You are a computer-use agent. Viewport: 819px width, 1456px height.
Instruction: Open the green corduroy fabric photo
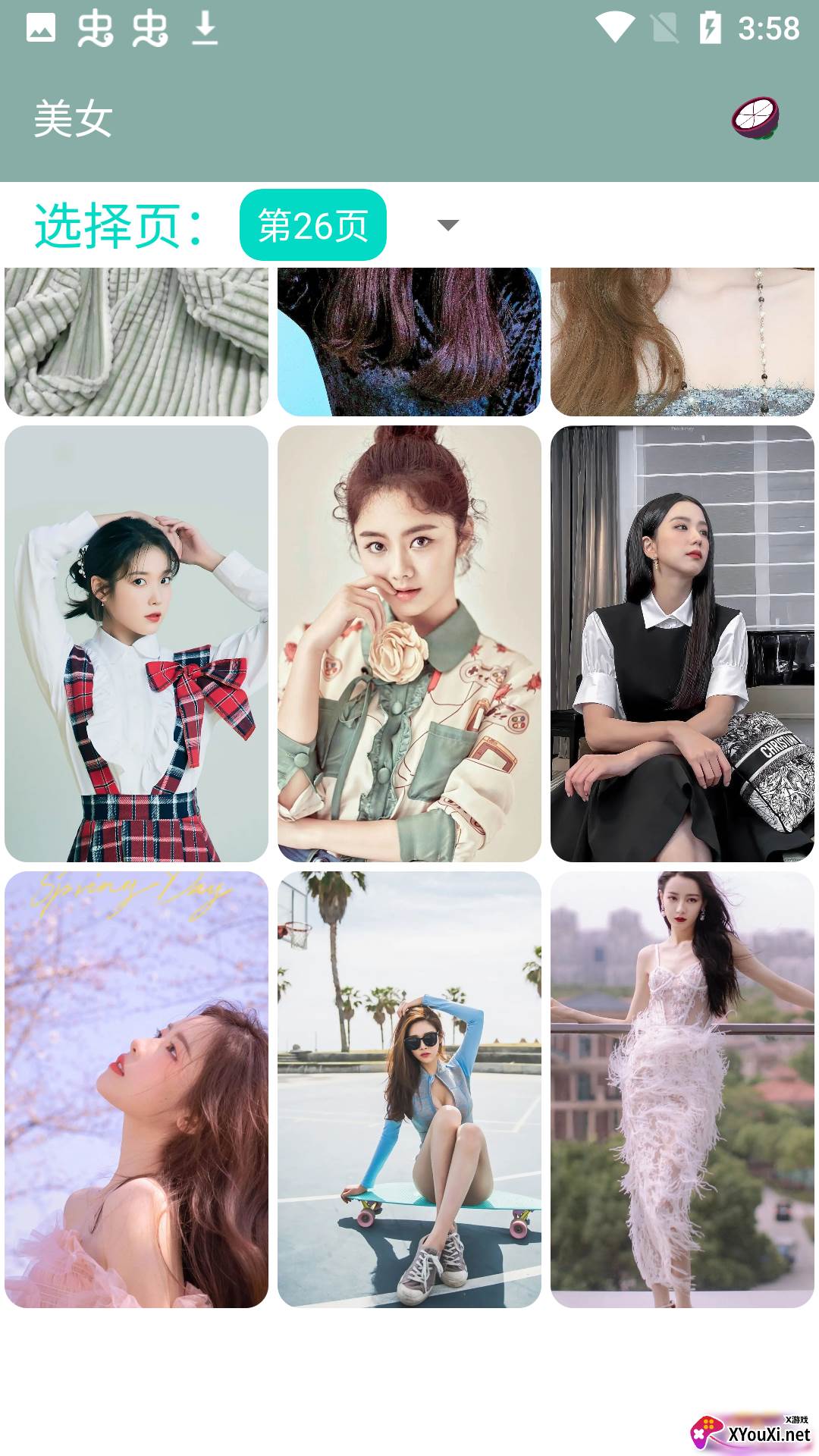pos(136,341)
